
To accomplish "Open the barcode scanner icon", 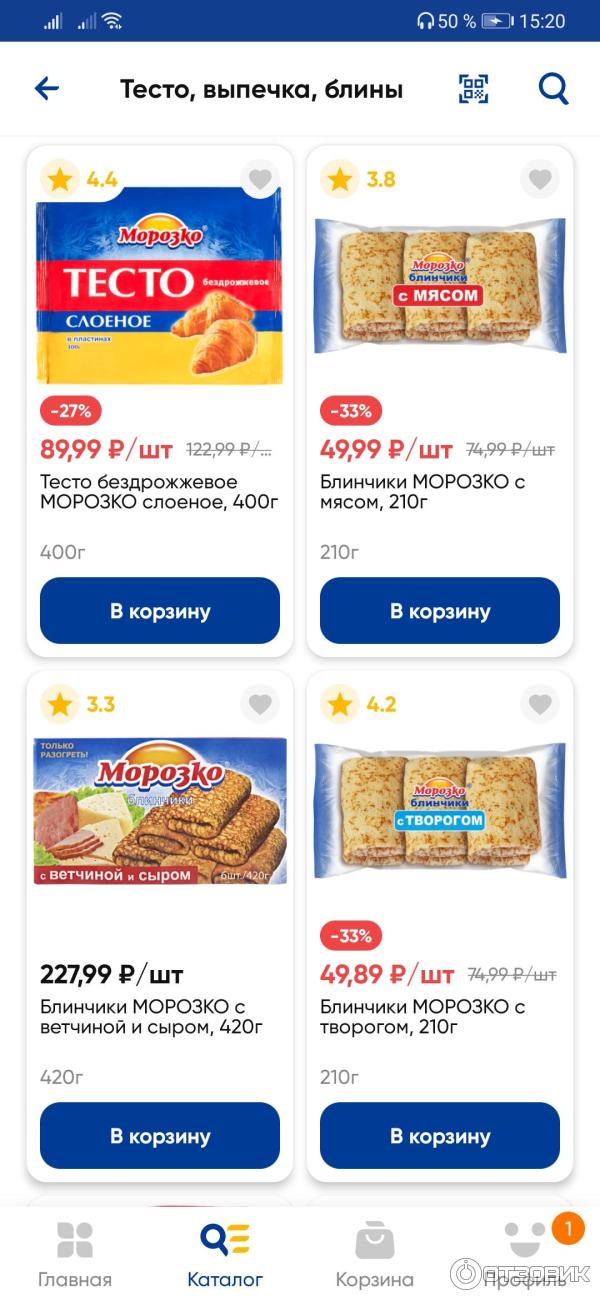I will pyautogui.click(x=474, y=89).
